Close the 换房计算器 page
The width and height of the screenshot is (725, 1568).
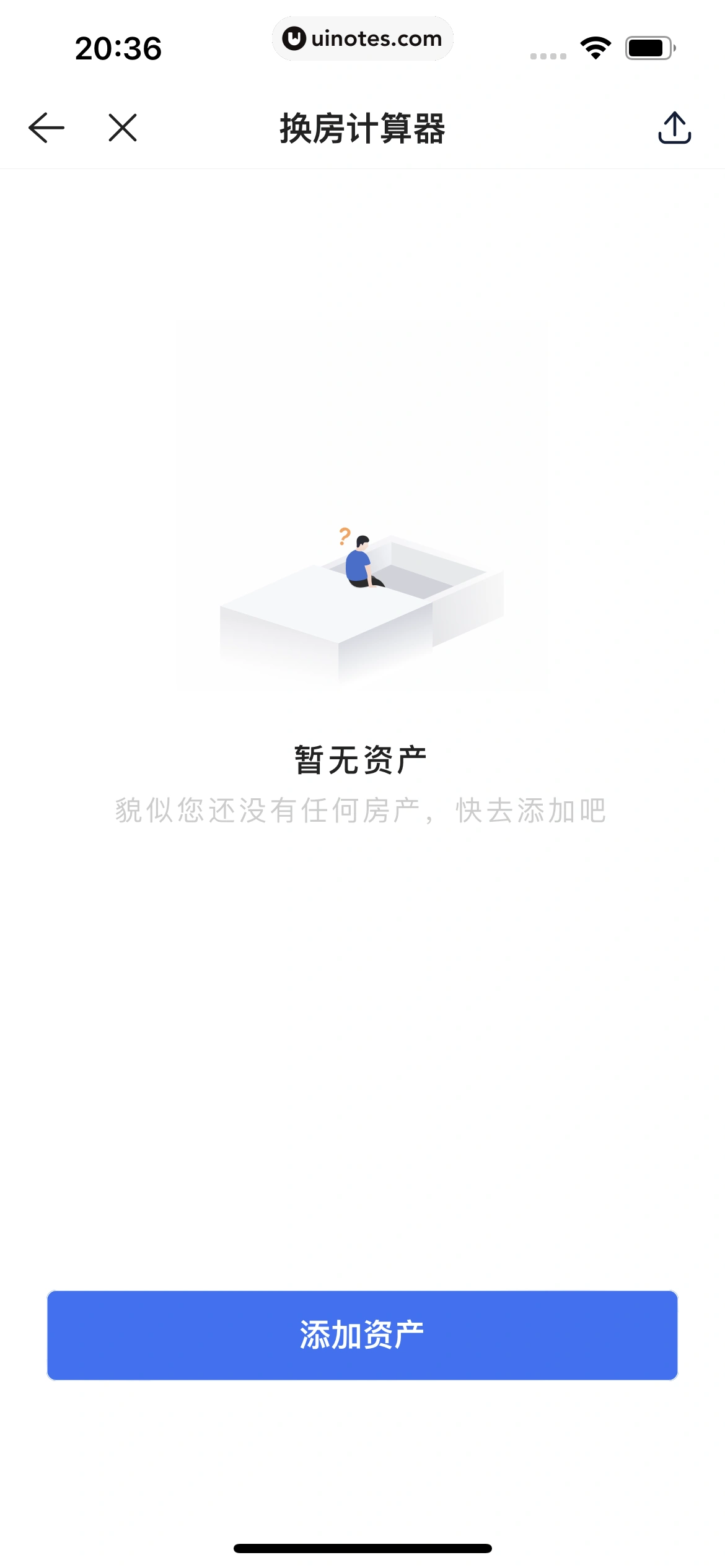pos(123,128)
